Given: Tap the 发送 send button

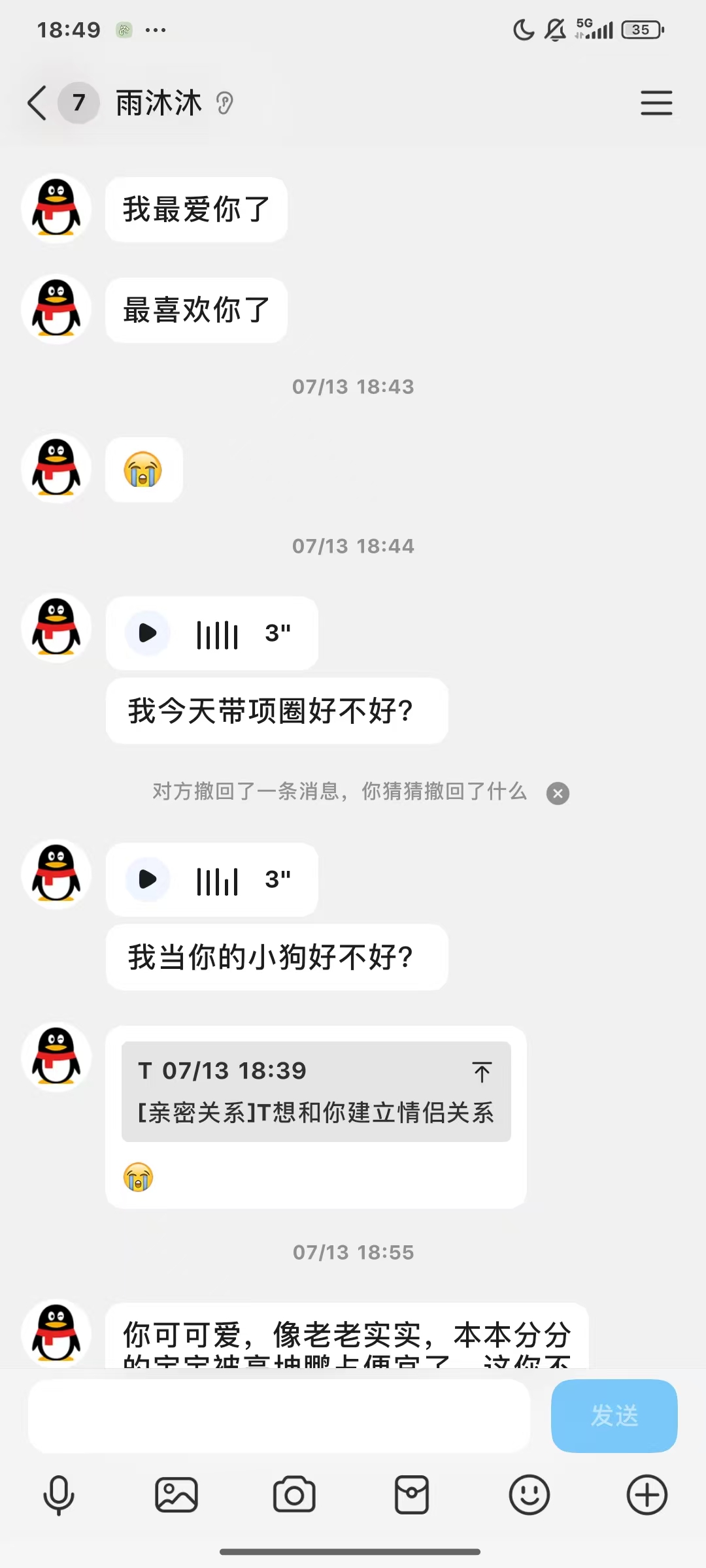Looking at the screenshot, I should 614,1416.
